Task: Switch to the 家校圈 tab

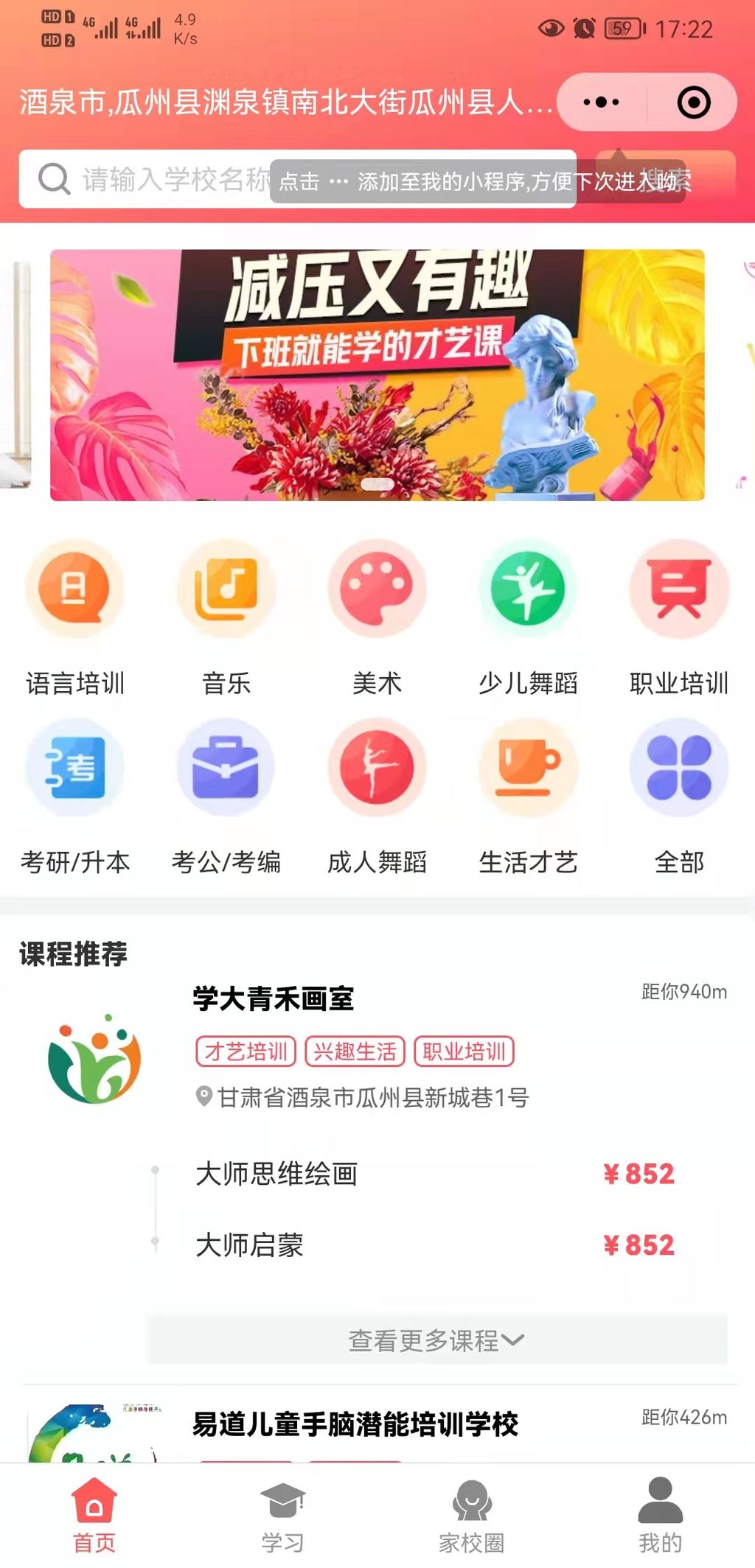Action: click(472, 1515)
